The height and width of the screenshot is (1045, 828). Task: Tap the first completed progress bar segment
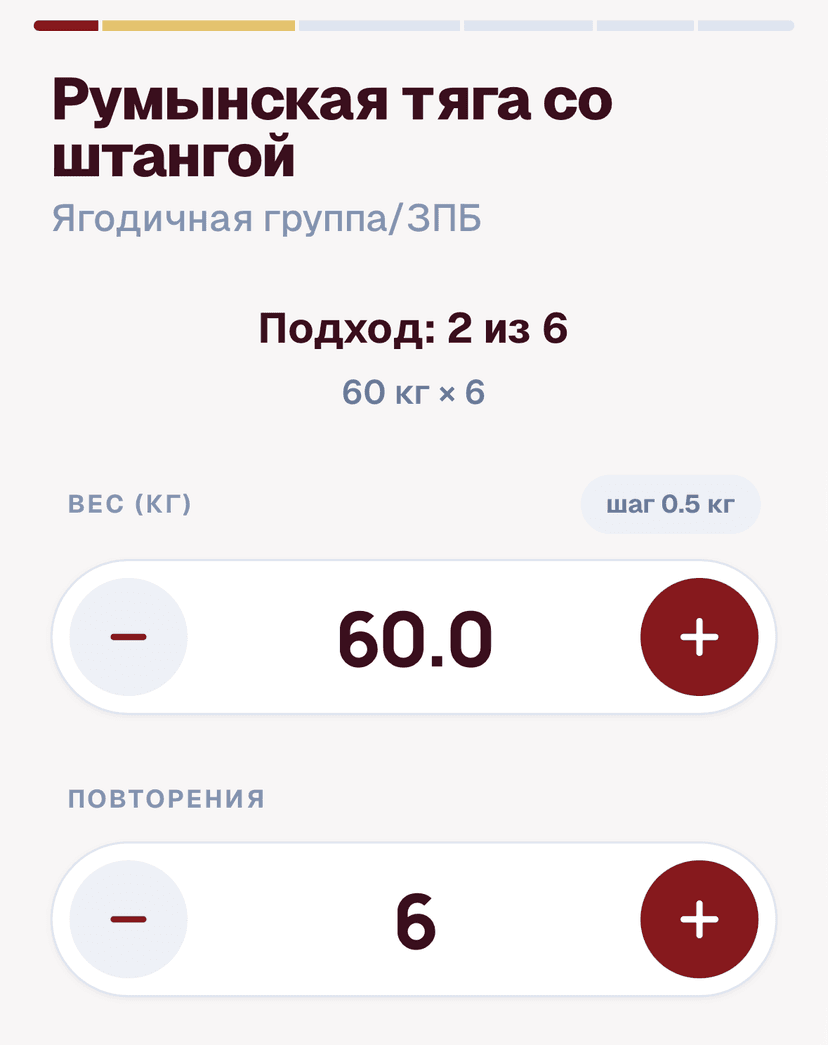pyautogui.click(x=65, y=26)
